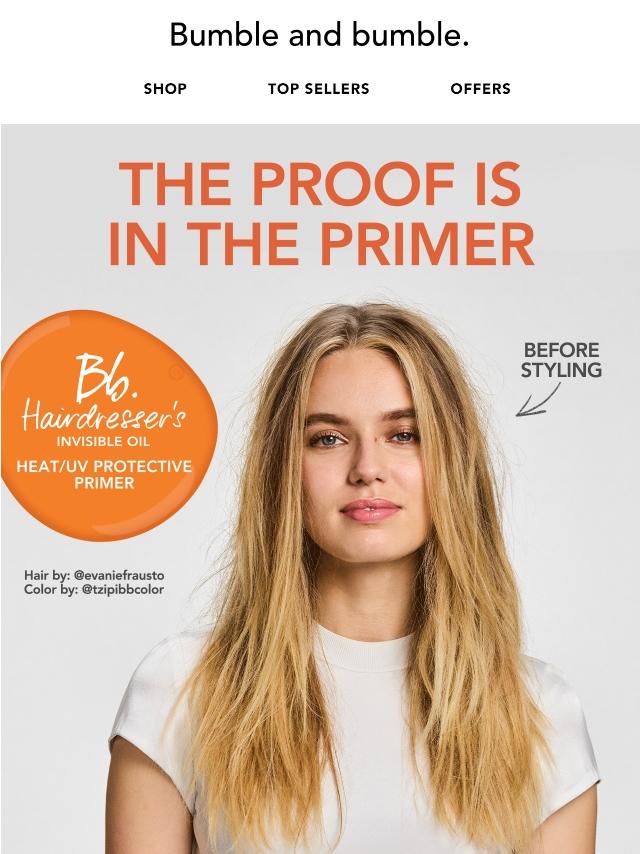View the OFFERS page

pos(480,89)
